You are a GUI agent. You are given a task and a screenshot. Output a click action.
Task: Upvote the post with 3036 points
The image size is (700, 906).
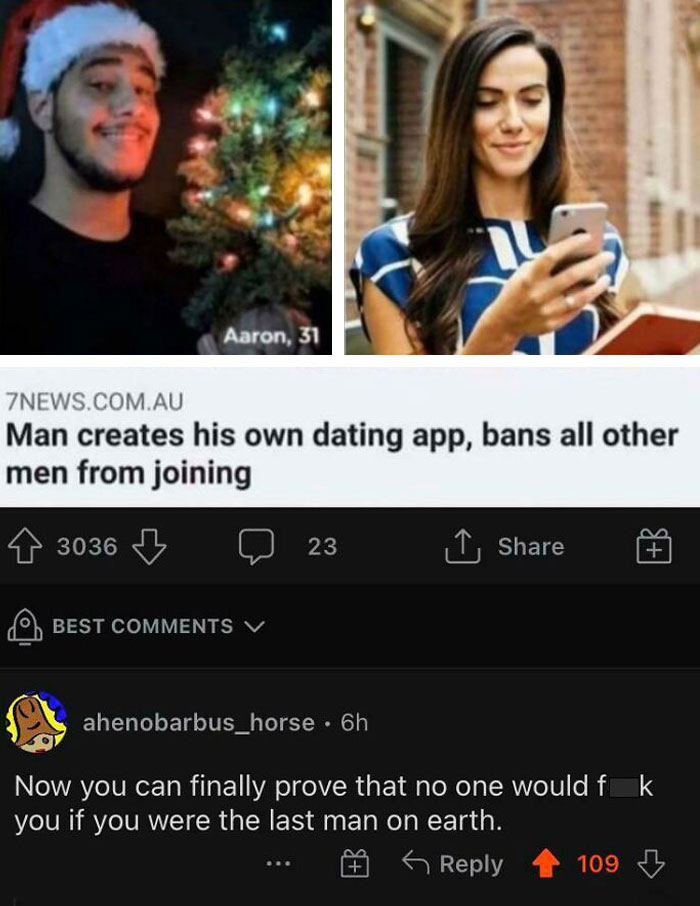24,547
